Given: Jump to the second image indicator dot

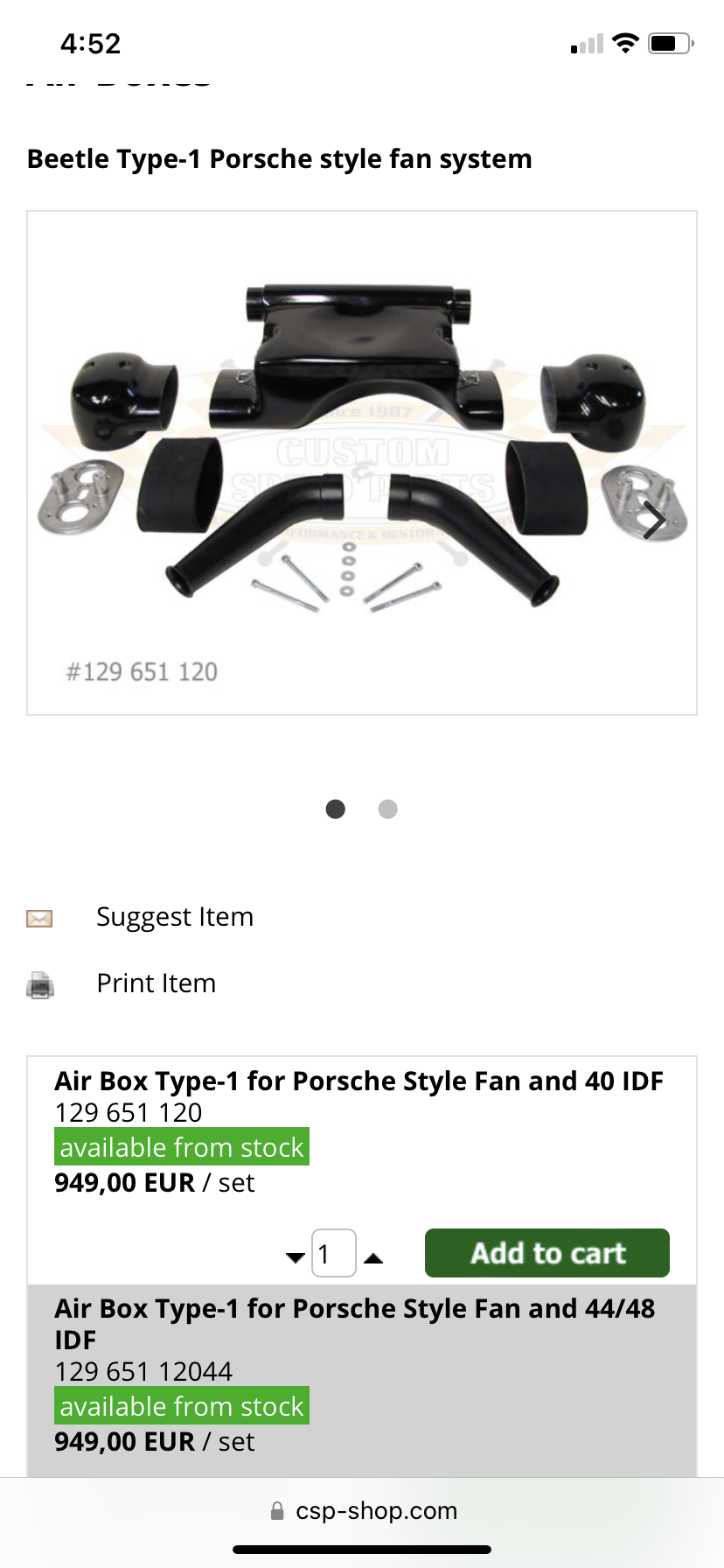Looking at the screenshot, I should 387,809.
